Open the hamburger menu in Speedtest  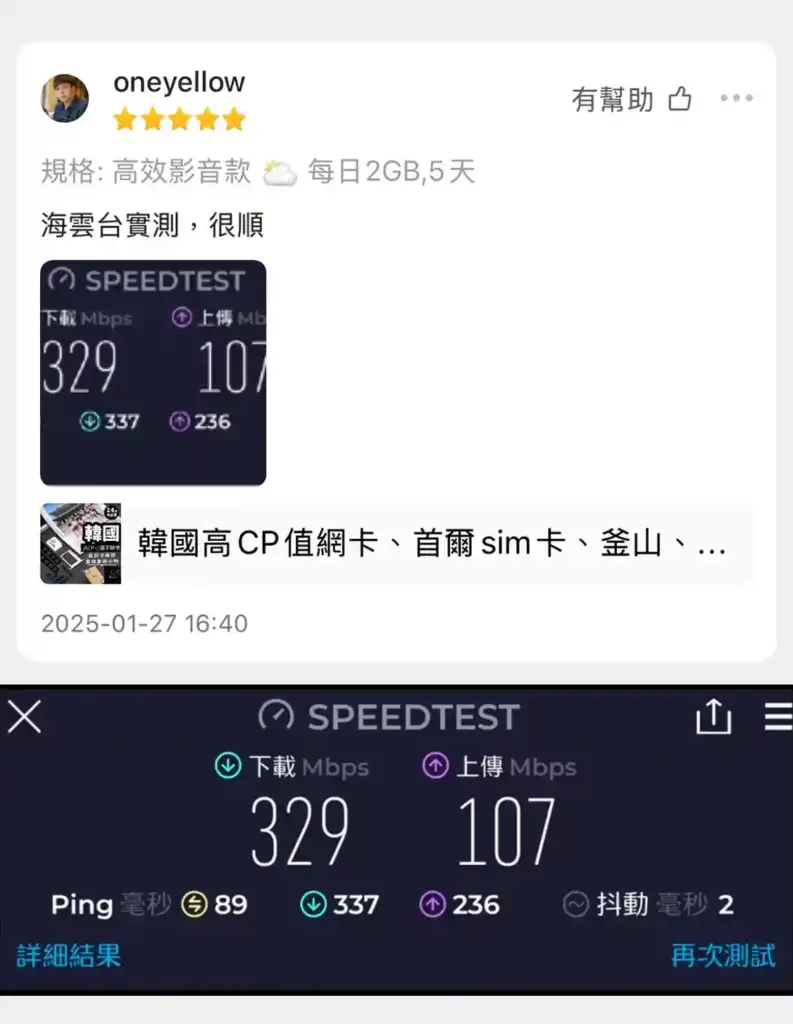coord(778,716)
